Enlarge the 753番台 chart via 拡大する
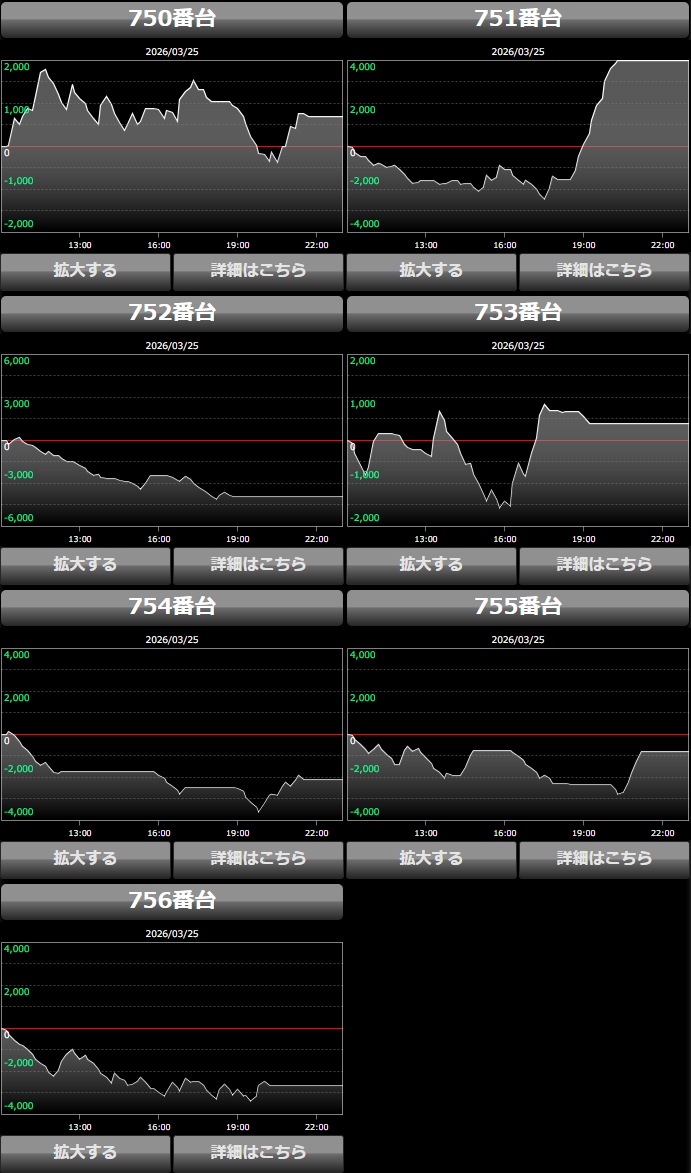Viewport: 691px width, 1173px height. point(431,564)
